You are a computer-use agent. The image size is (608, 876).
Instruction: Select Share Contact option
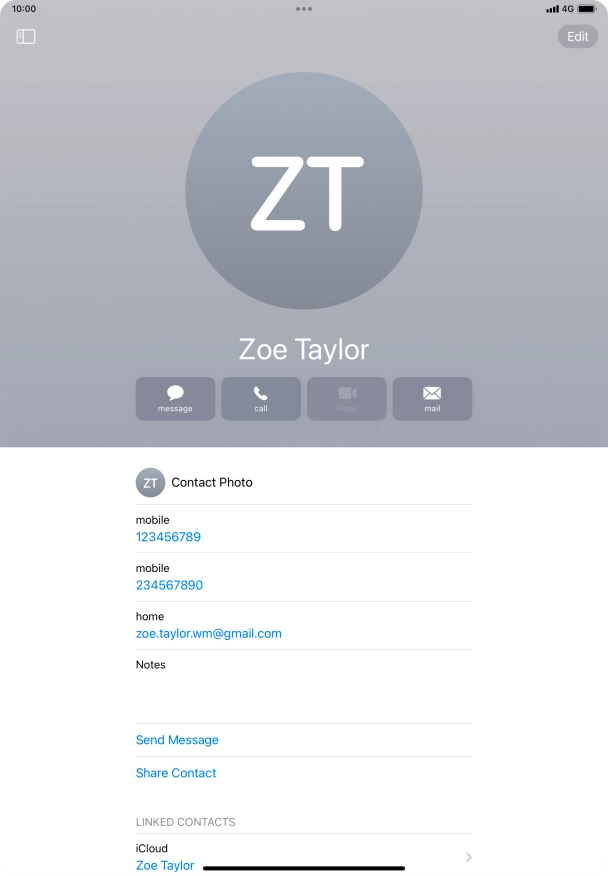(176, 773)
